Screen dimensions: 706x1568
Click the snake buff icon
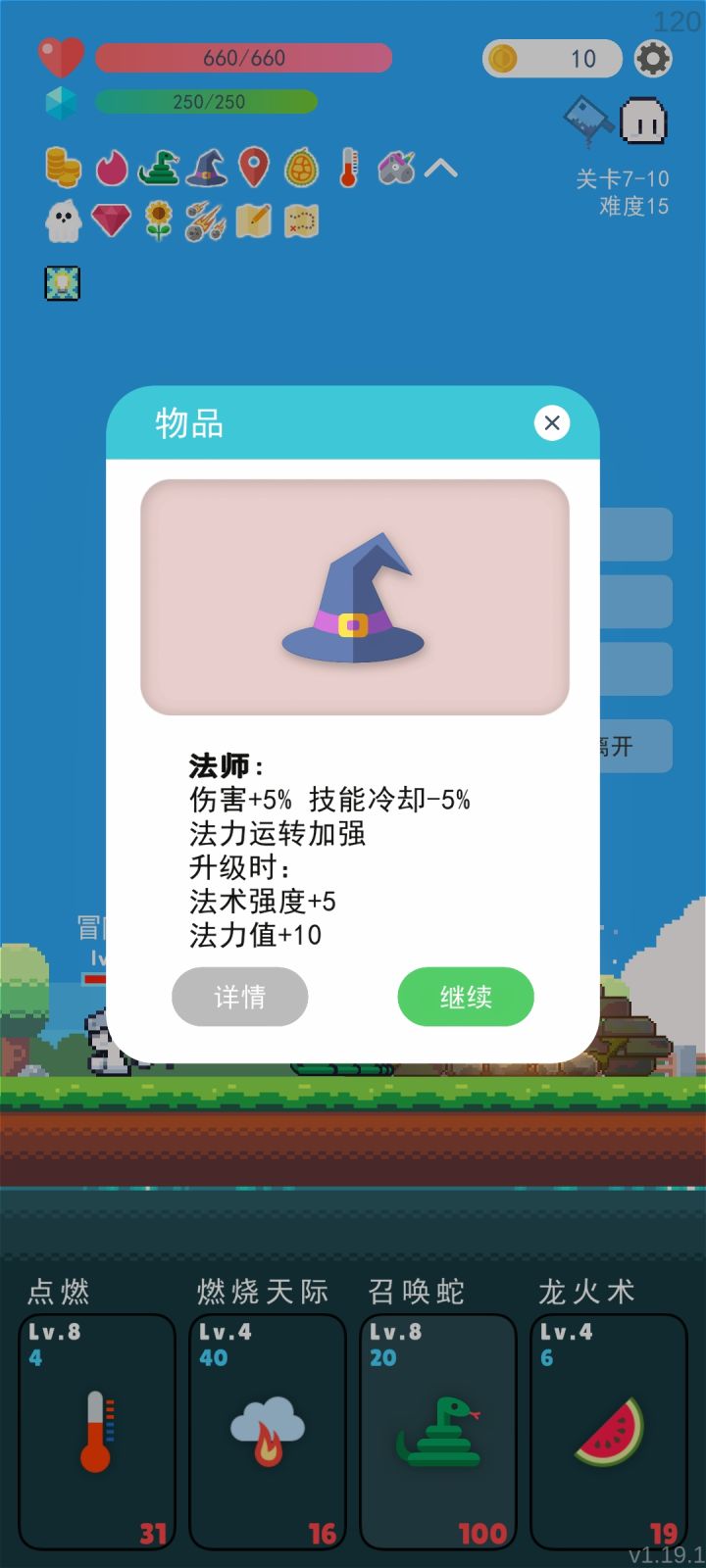click(x=159, y=167)
